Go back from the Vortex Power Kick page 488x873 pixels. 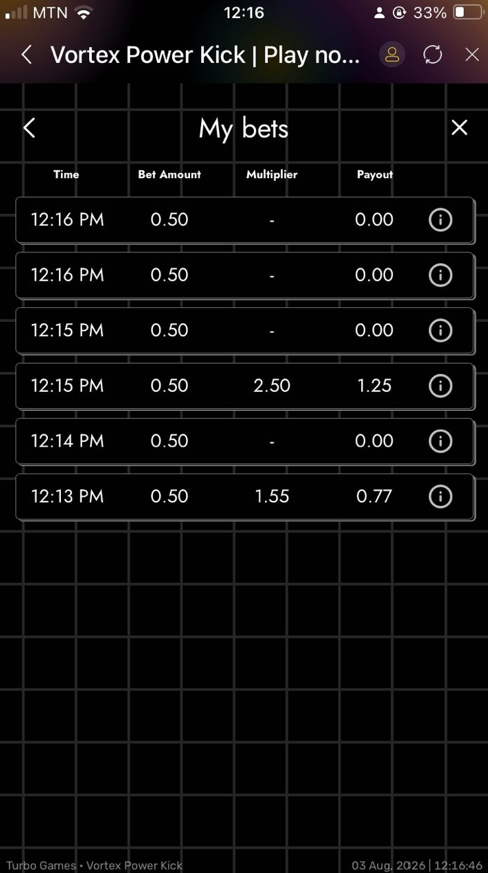(26, 55)
